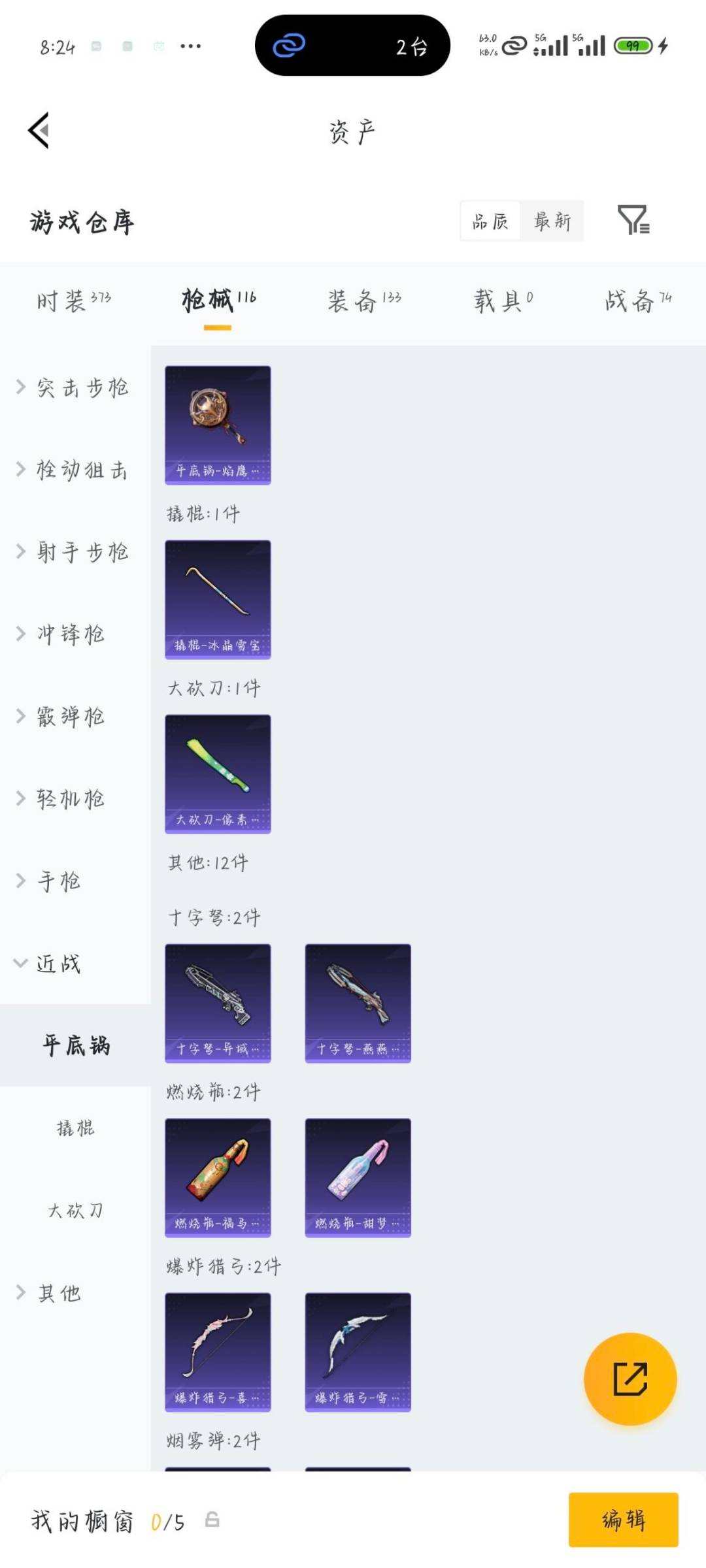Select the 平底锅-焰鹰 item icon
706x1568 pixels.
pos(218,423)
